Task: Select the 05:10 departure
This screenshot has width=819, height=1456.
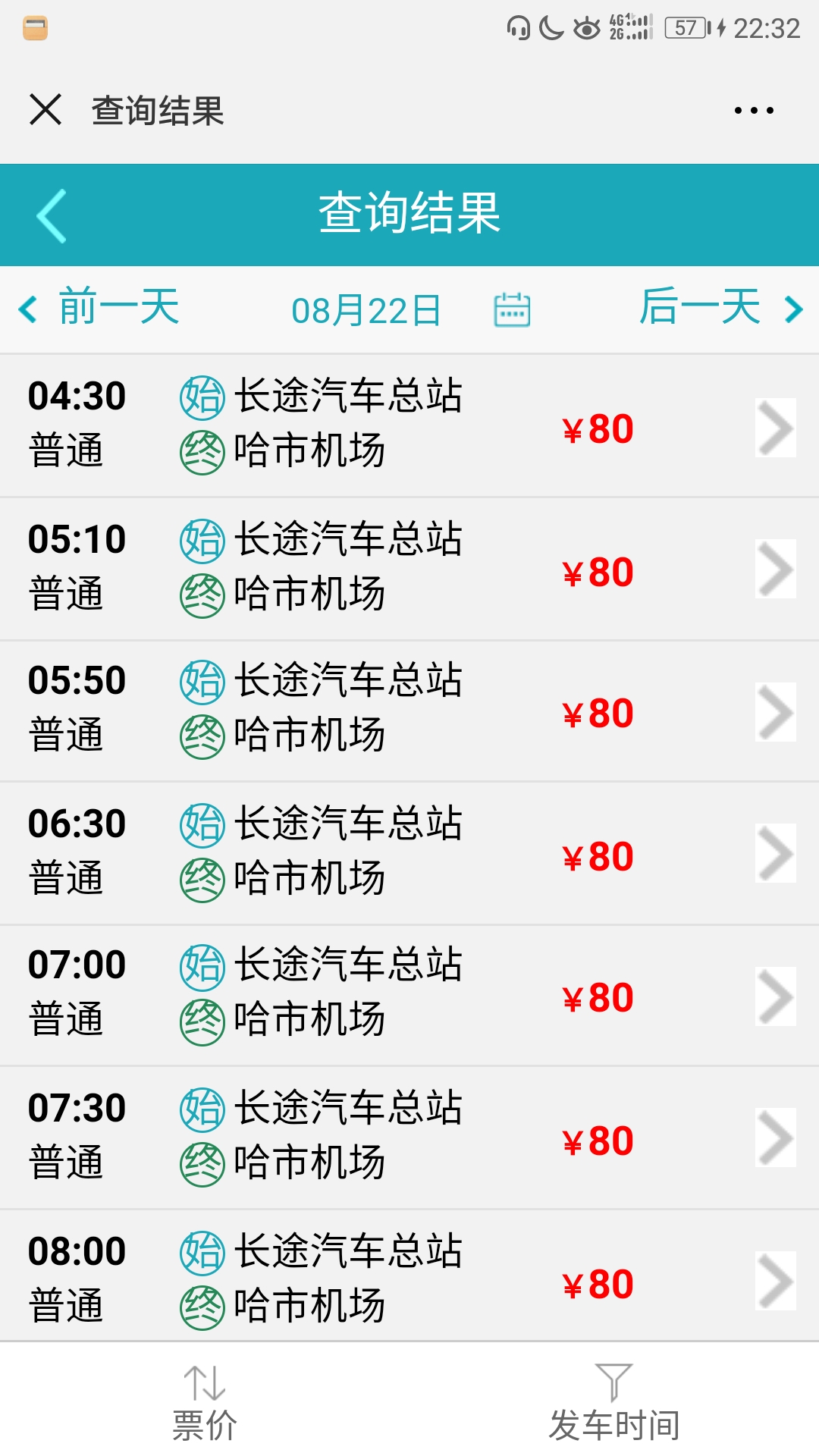Action: point(409,570)
